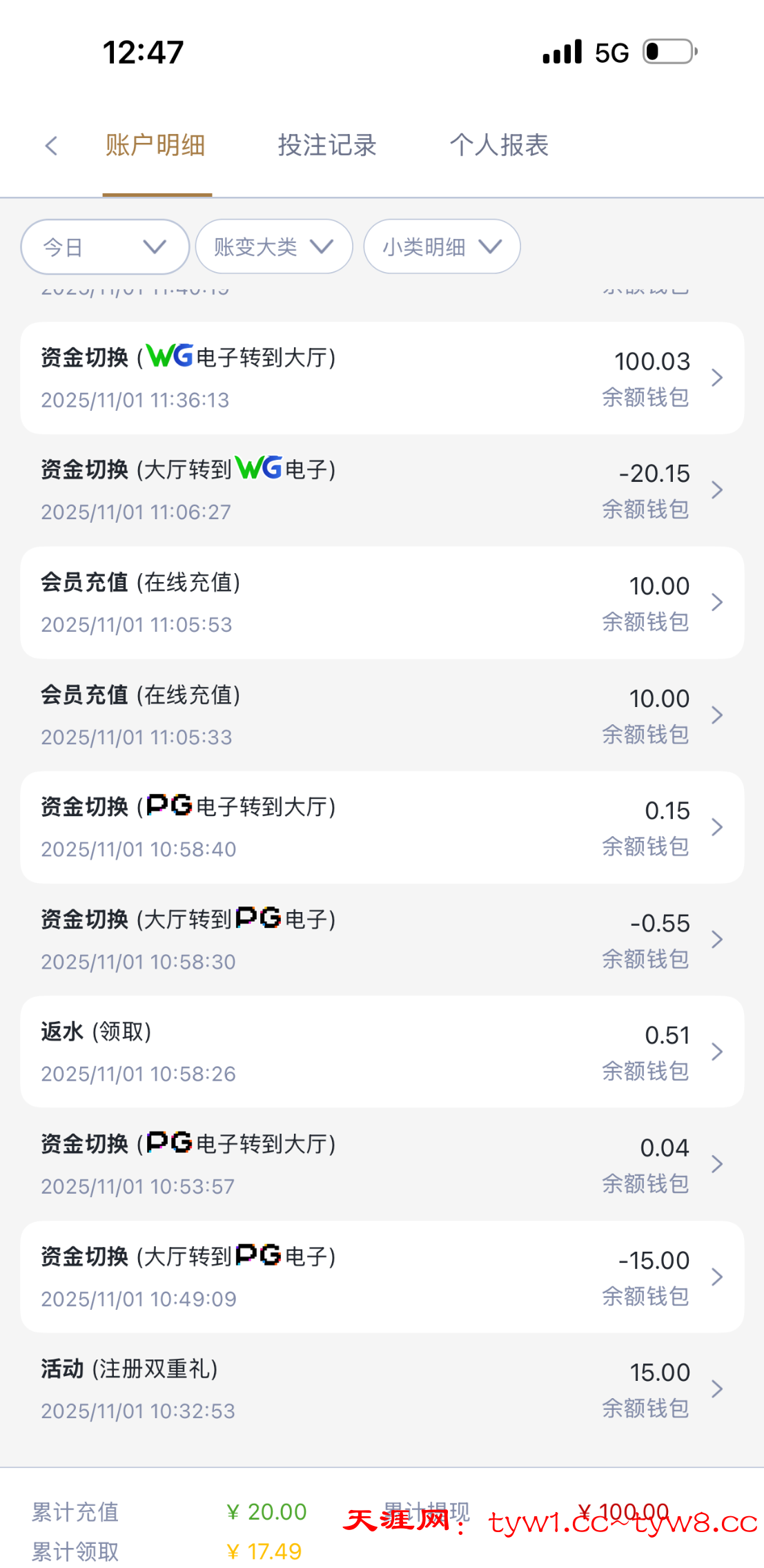764x1568 pixels.
Task: Expand the 小类明细 filter dropdown
Action: pyautogui.click(x=442, y=246)
